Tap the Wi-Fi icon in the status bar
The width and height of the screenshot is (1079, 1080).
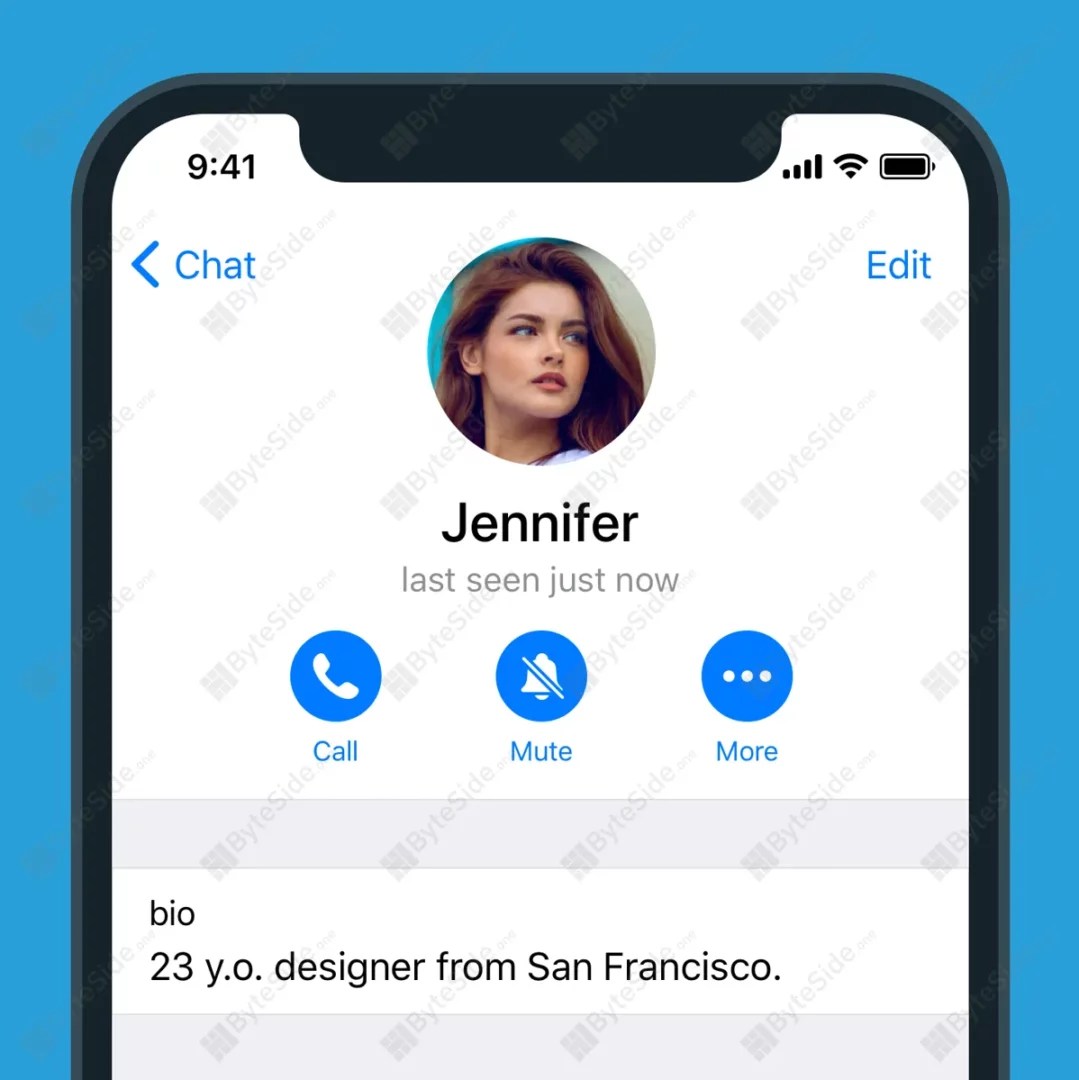point(849,166)
